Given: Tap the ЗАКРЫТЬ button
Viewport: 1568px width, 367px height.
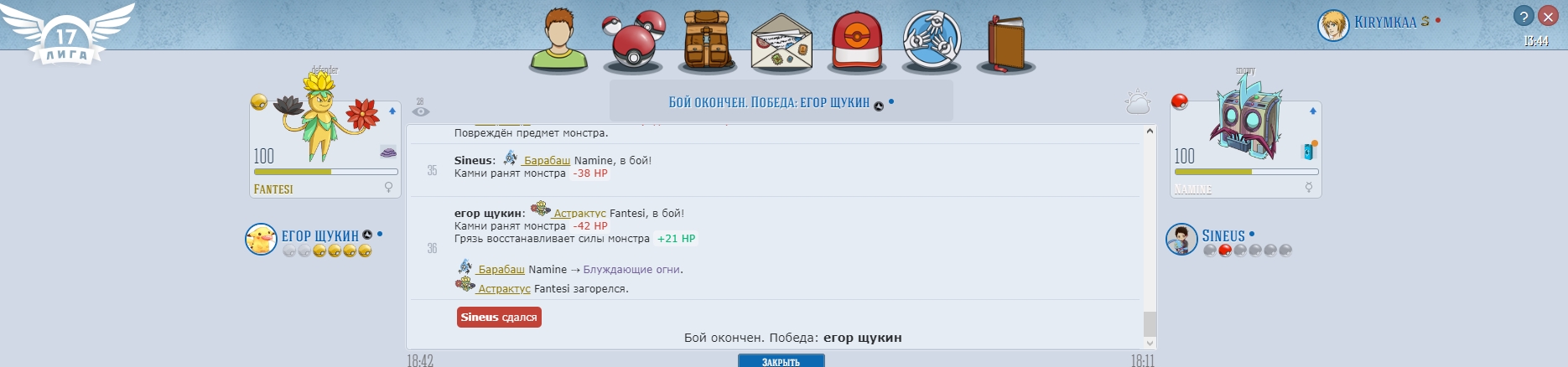Looking at the screenshot, I should [x=781, y=361].
